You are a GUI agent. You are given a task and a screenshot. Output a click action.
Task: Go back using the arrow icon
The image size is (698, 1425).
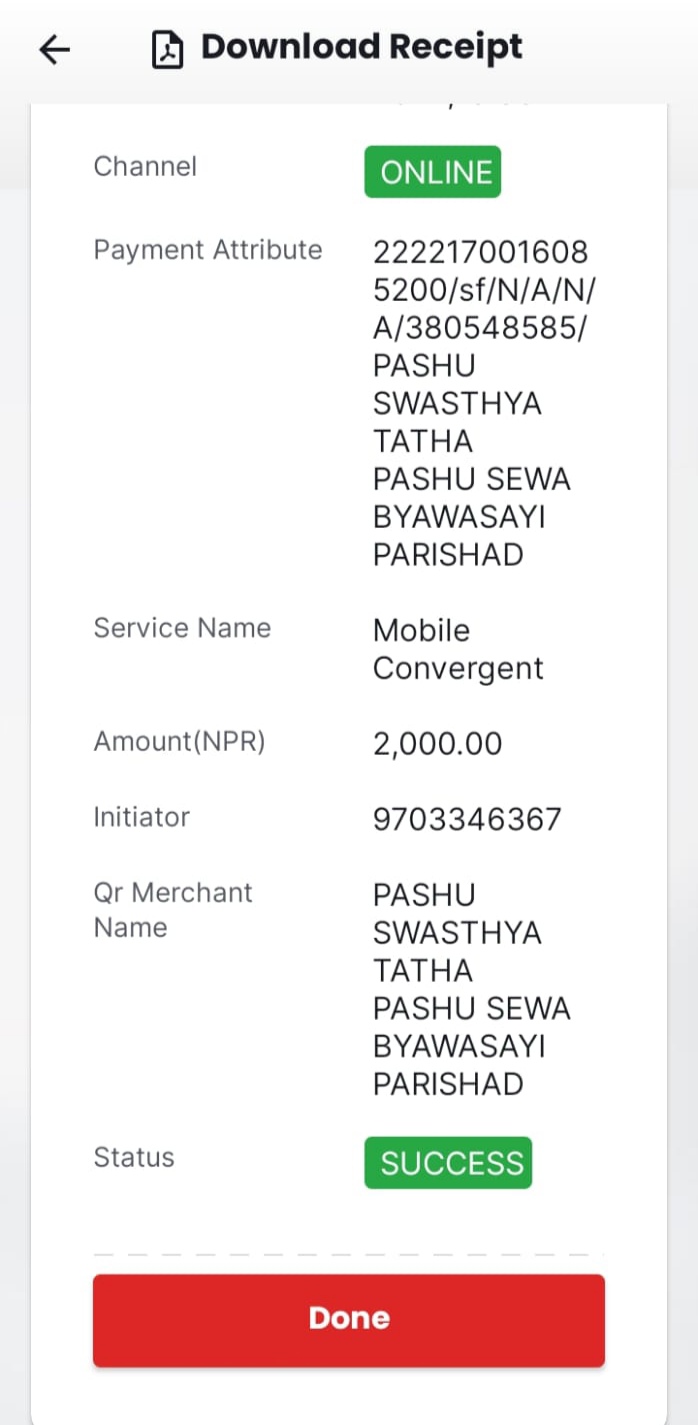point(54,49)
